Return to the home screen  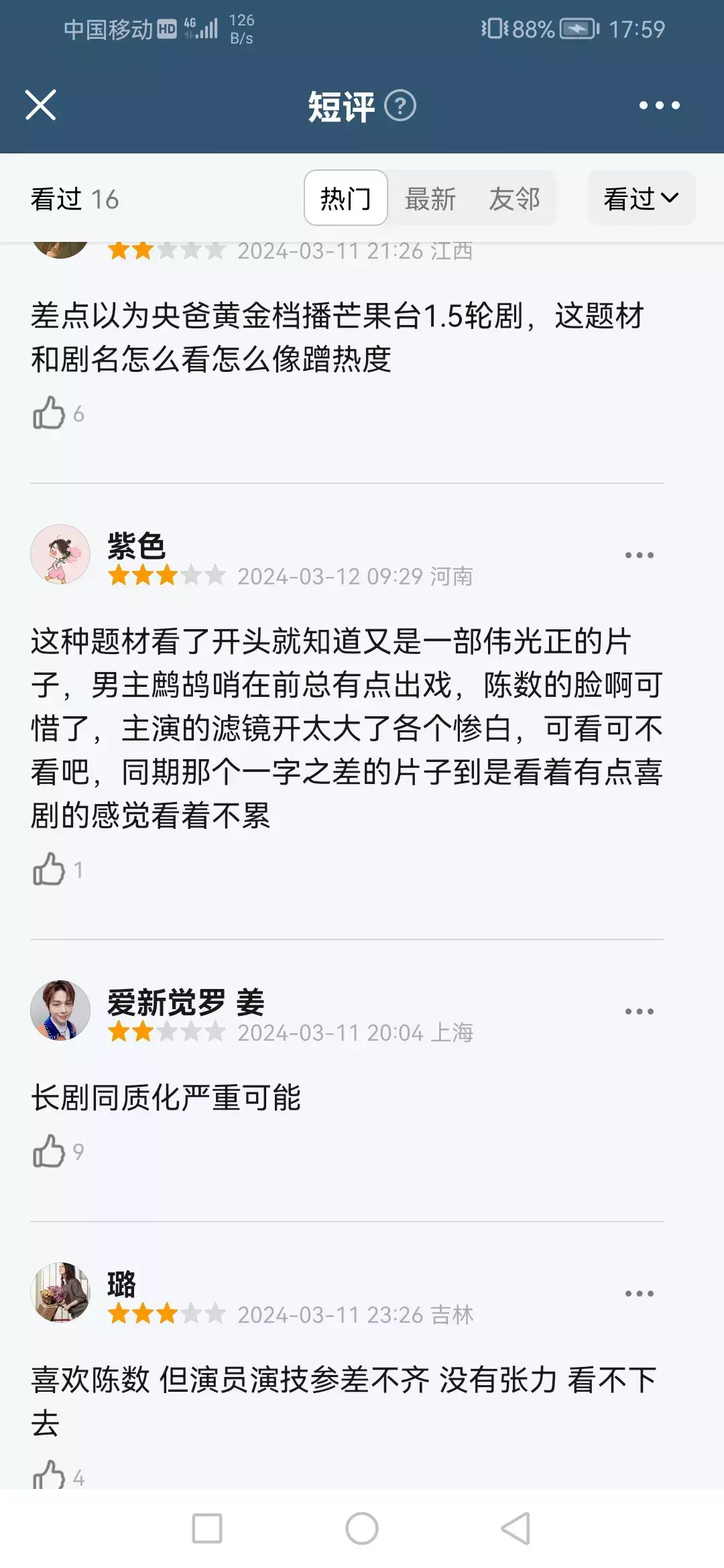(x=362, y=1528)
